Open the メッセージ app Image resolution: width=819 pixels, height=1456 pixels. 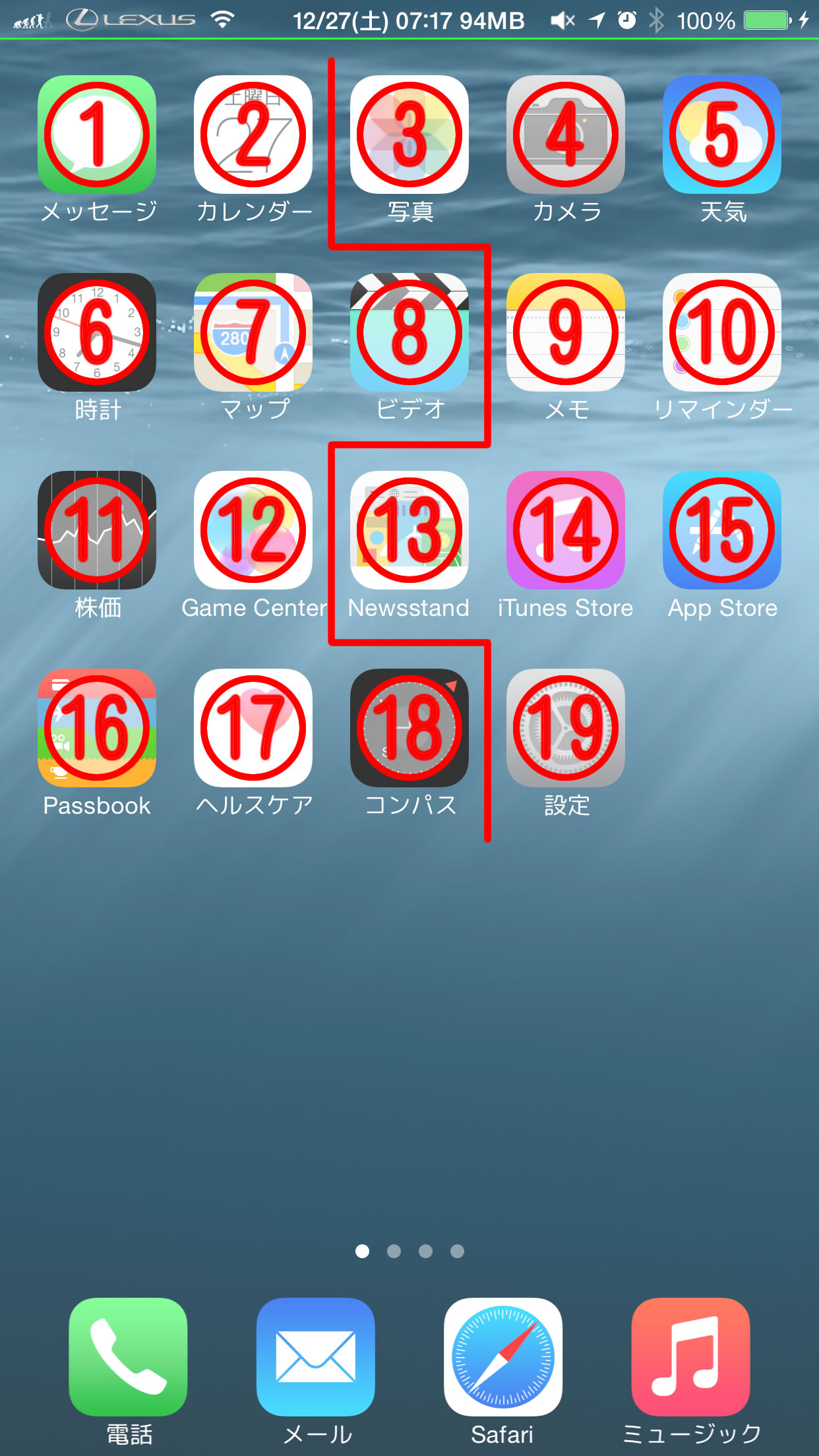(97, 135)
